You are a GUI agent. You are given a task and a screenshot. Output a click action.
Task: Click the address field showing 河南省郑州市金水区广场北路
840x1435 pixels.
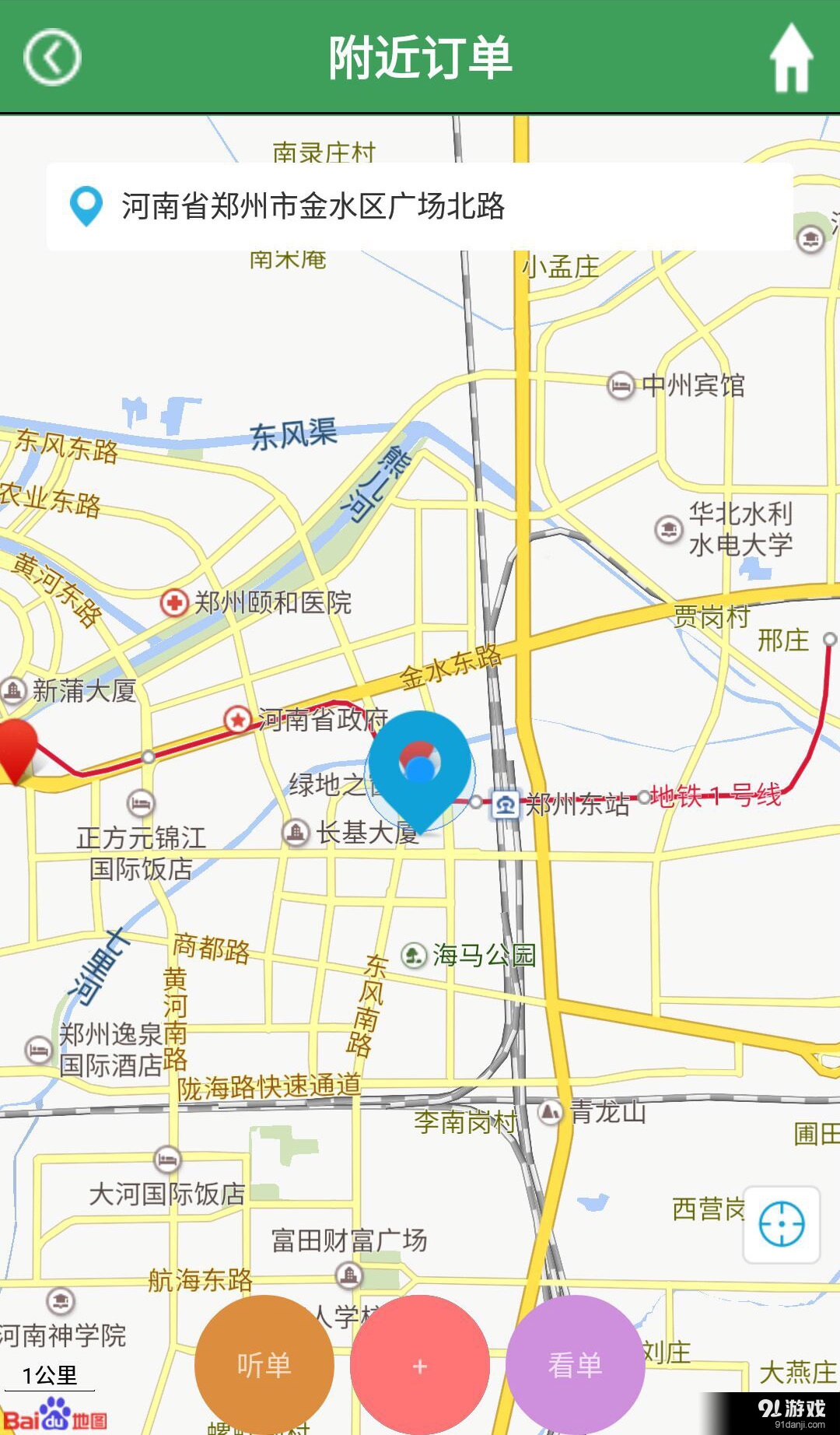tap(311, 206)
